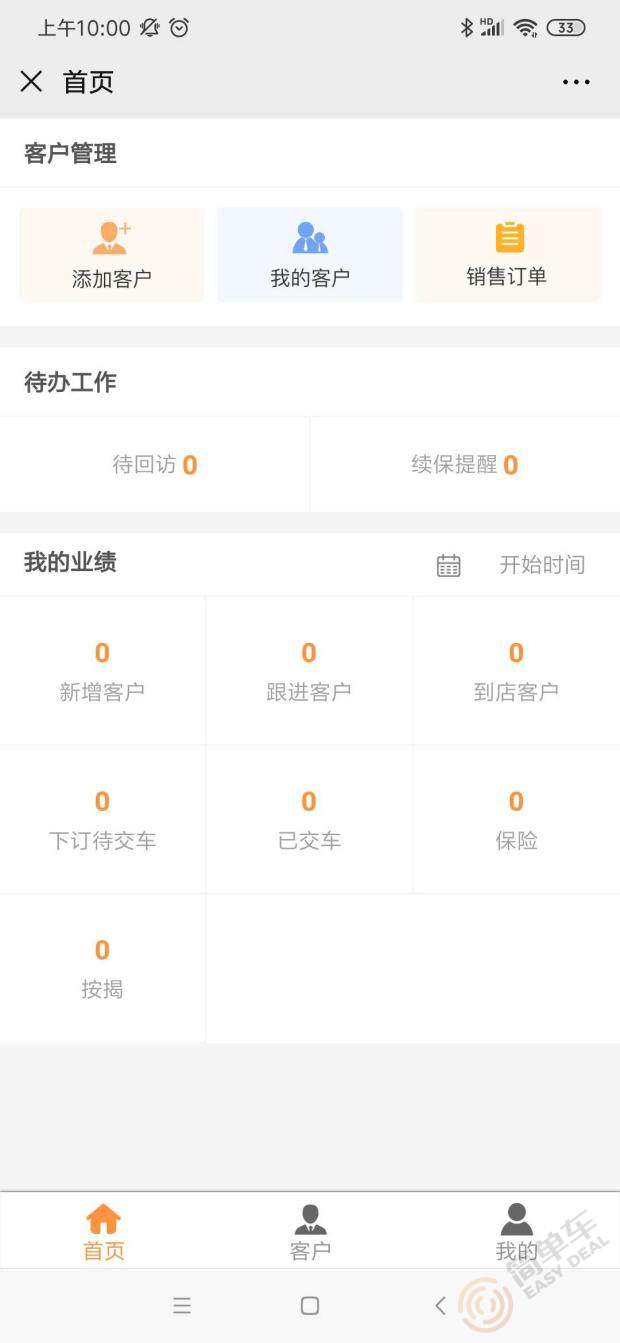
Task: Open 新增客户 performance stat
Action: (102, 671)
